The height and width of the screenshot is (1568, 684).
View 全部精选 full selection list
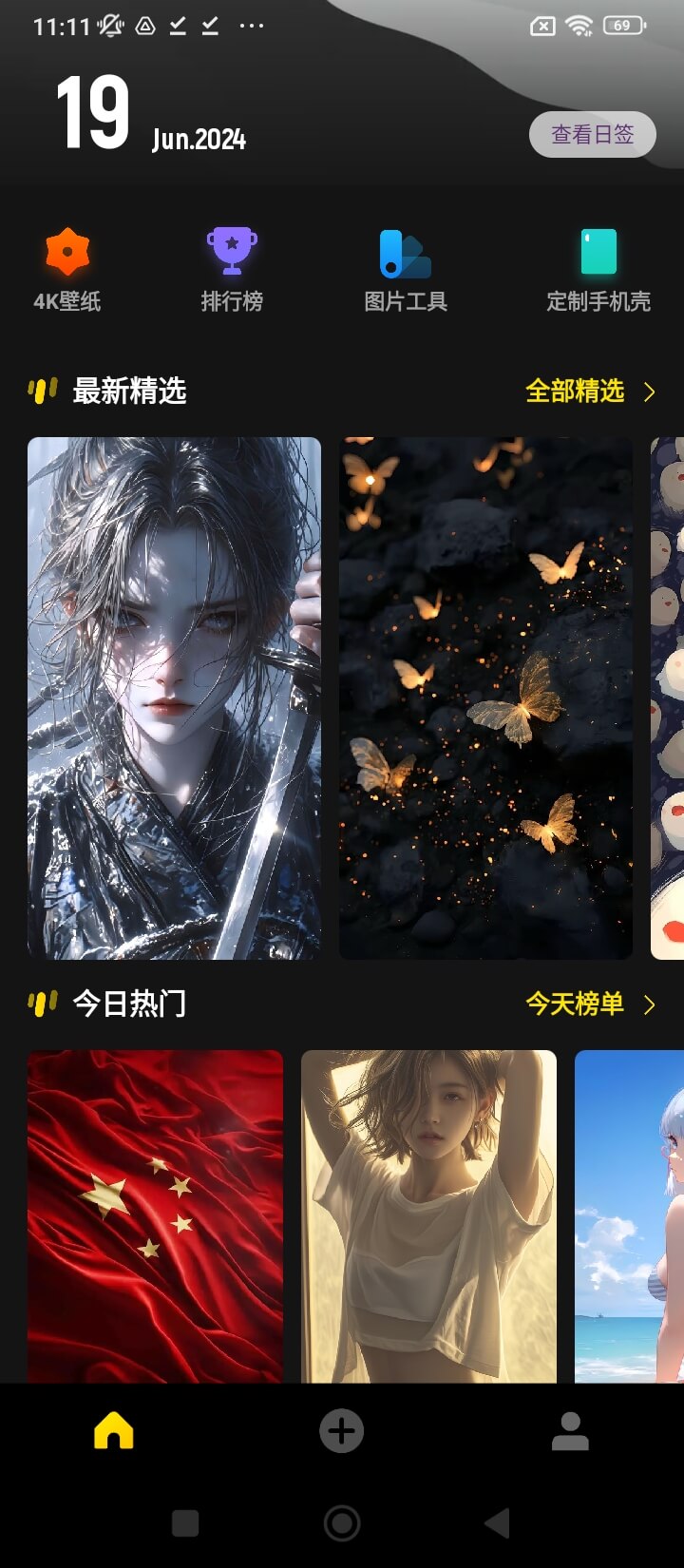click(x=589, y=392)
